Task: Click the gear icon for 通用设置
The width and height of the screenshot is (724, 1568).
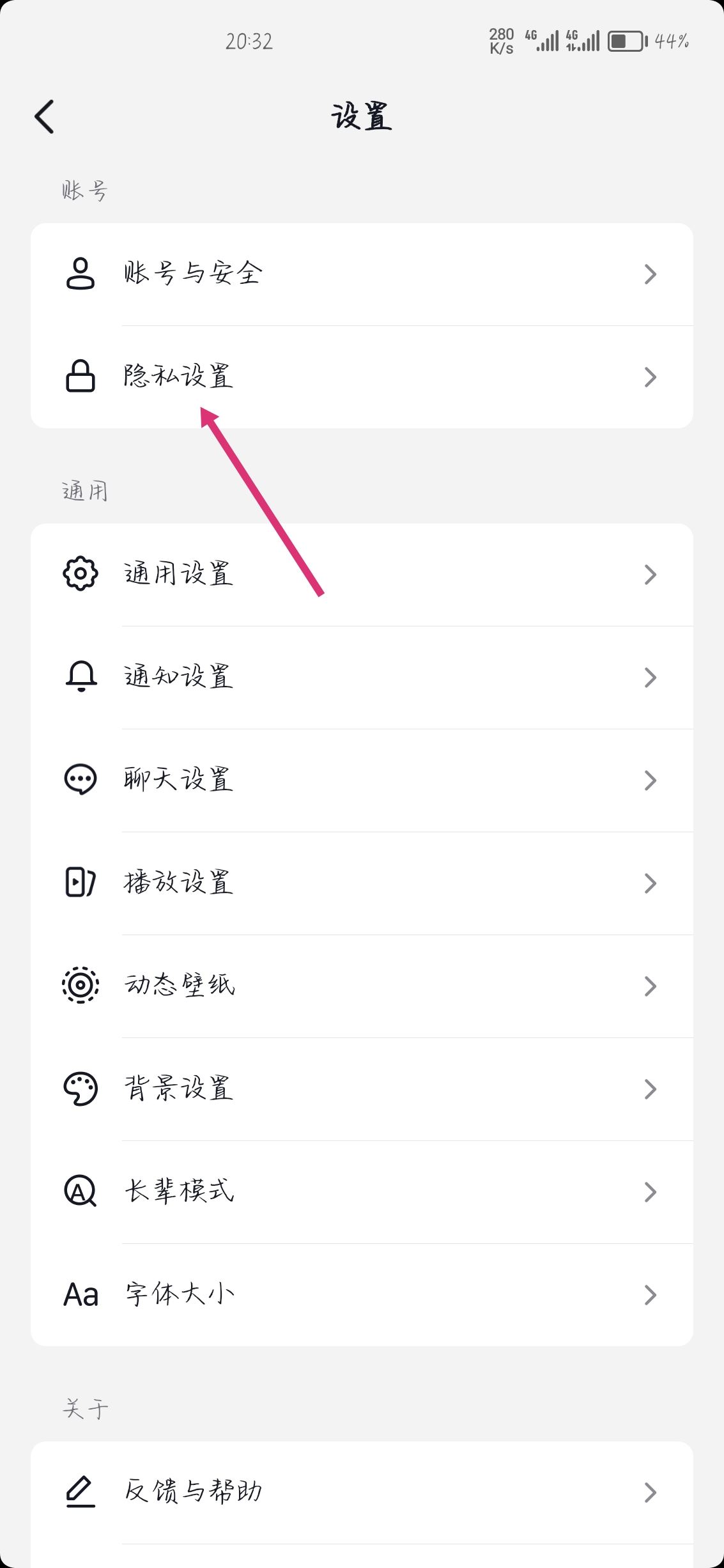Action: point(81,574)
